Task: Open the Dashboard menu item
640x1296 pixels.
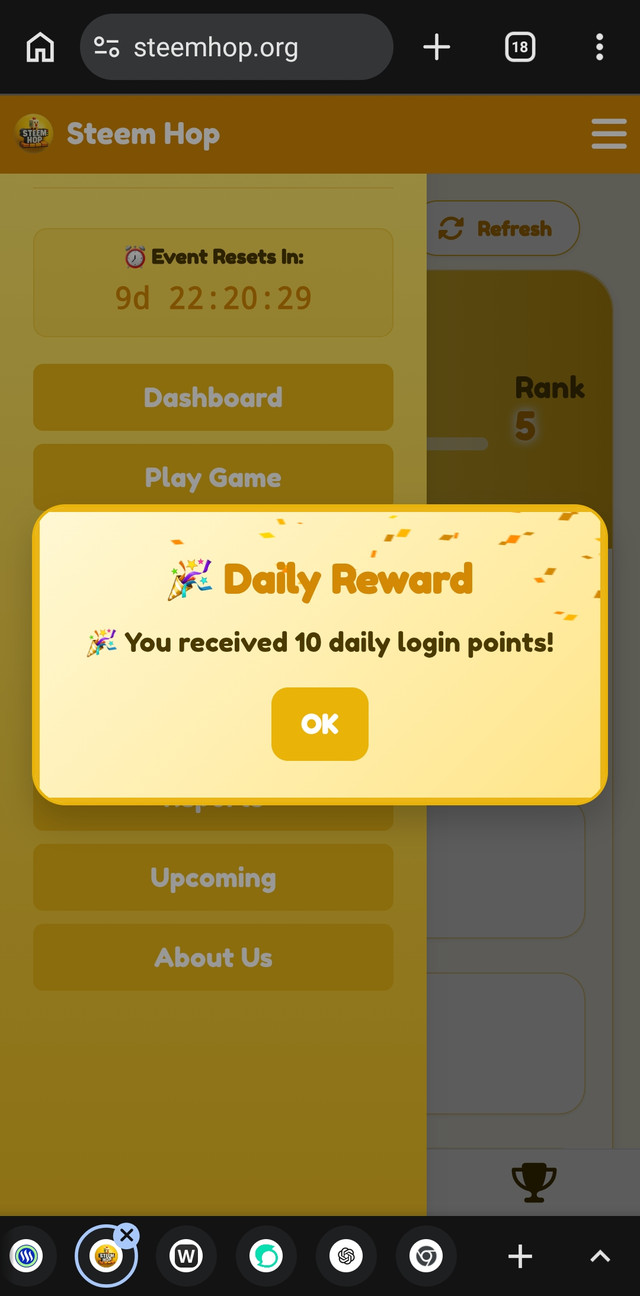Action: click(x=213, y=397)
